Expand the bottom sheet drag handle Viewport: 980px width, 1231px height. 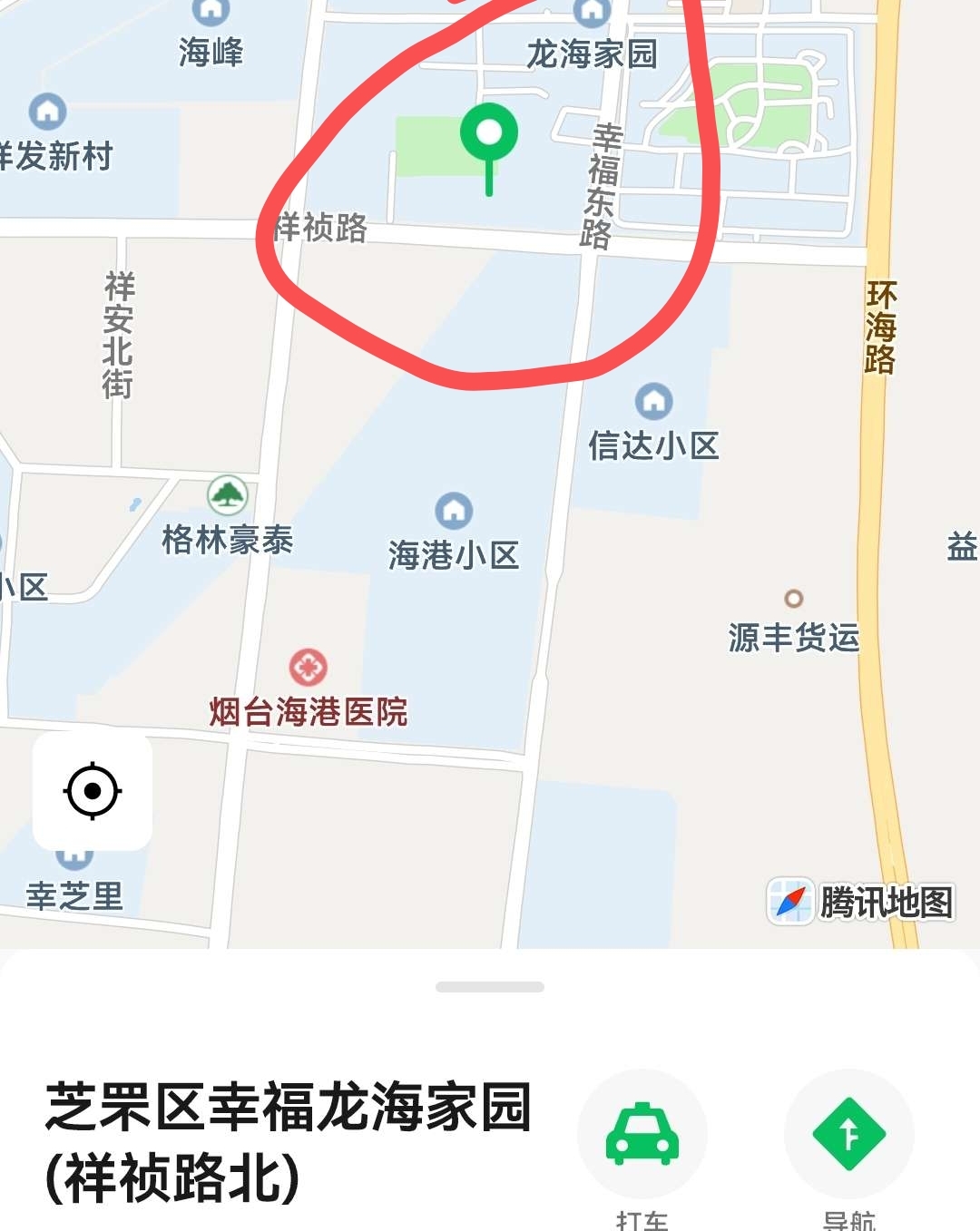click(x=490, y=987)
